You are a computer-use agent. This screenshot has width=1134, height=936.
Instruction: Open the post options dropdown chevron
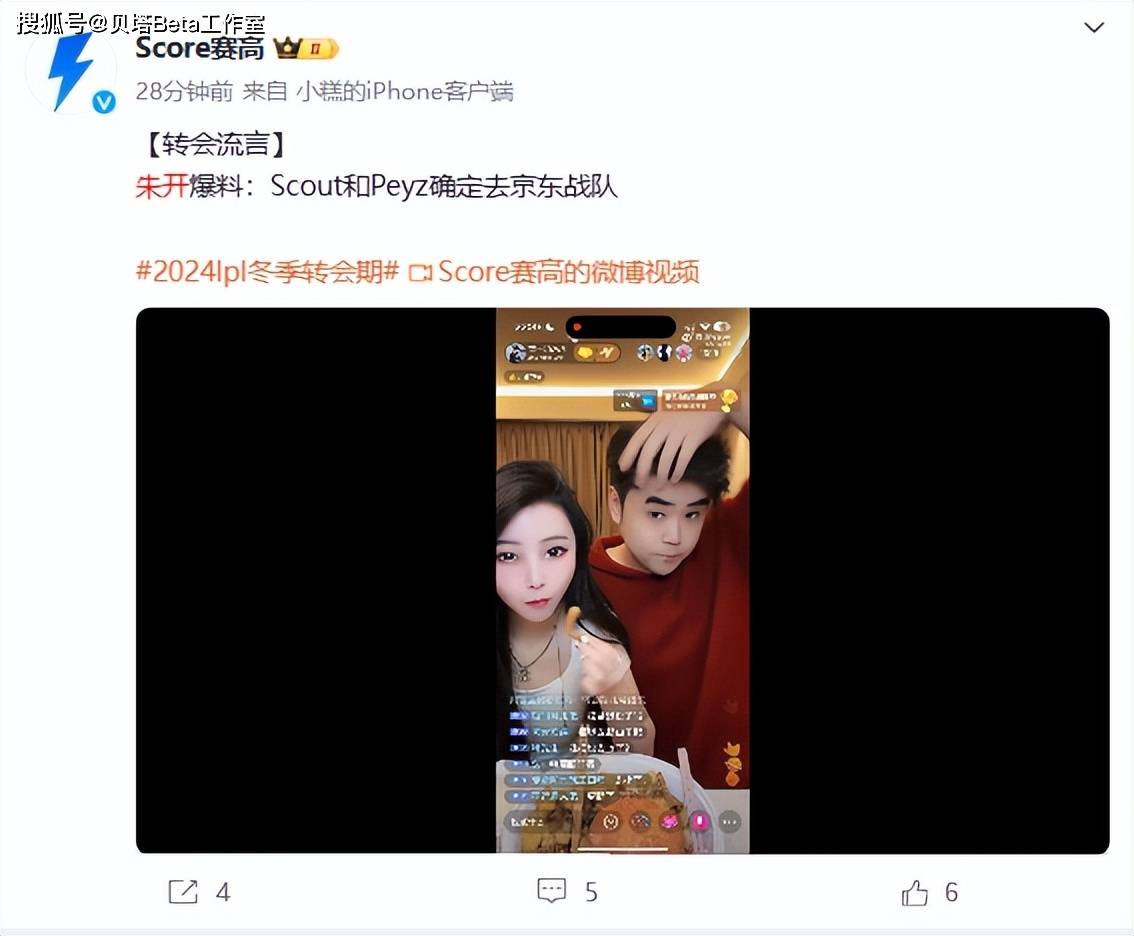(1095, 27)
